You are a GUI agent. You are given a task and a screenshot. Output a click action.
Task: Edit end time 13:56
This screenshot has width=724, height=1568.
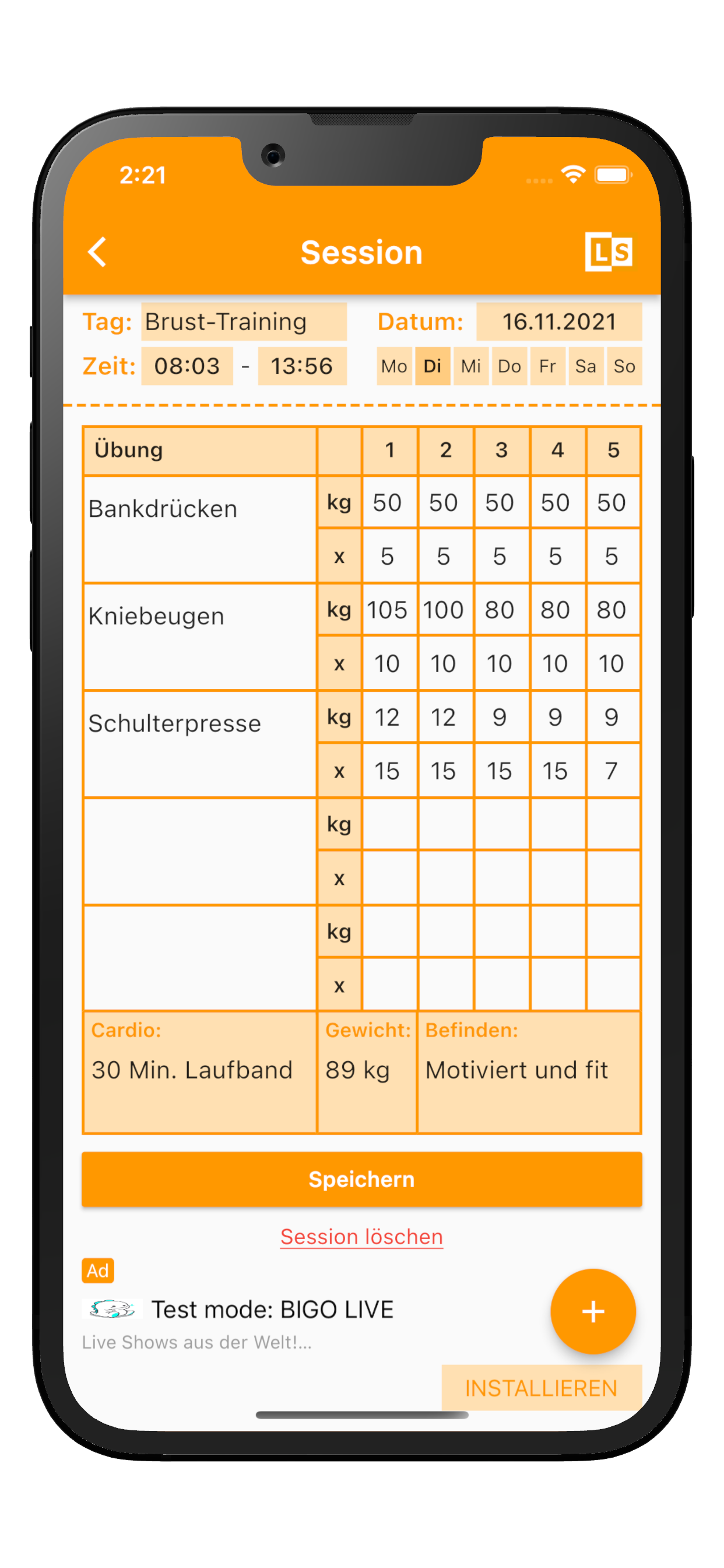(x=302, y=366)
